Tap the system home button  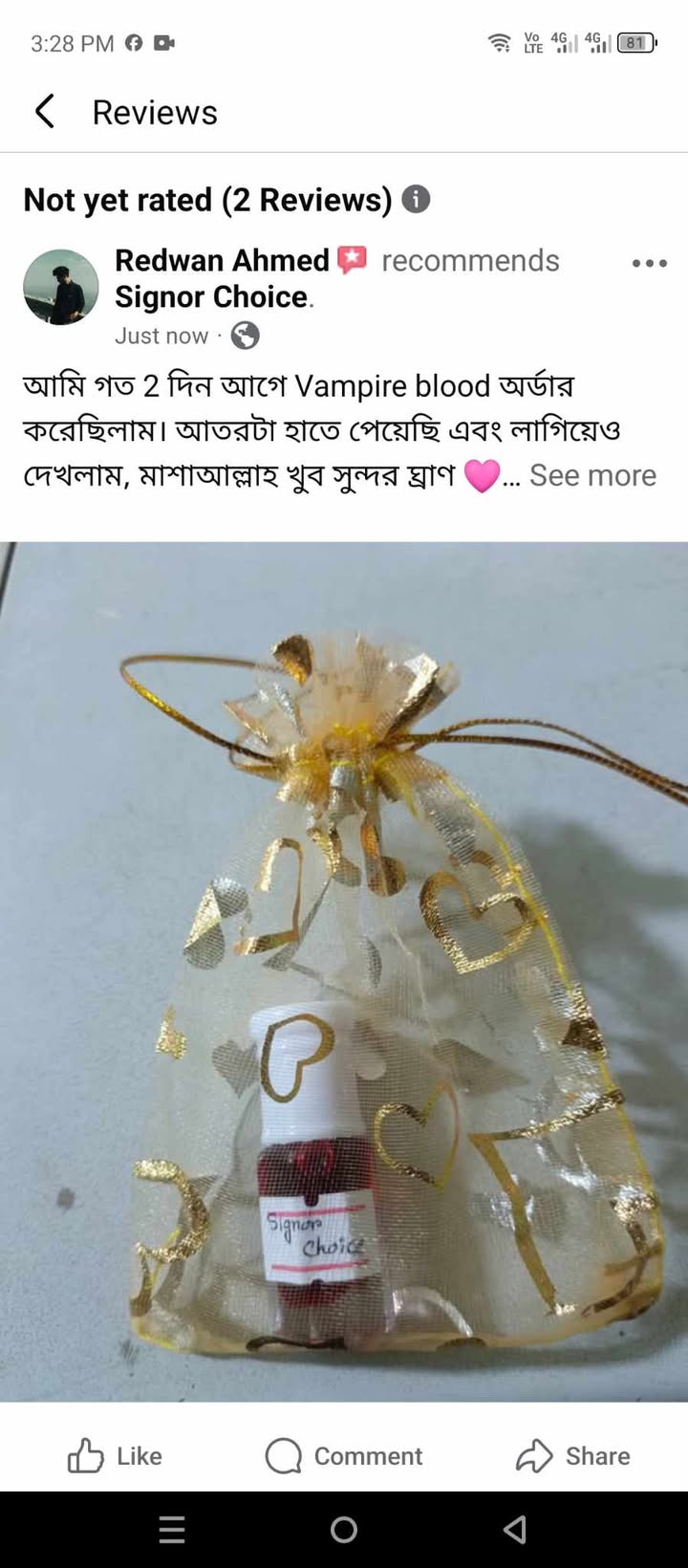(344, 1530)
